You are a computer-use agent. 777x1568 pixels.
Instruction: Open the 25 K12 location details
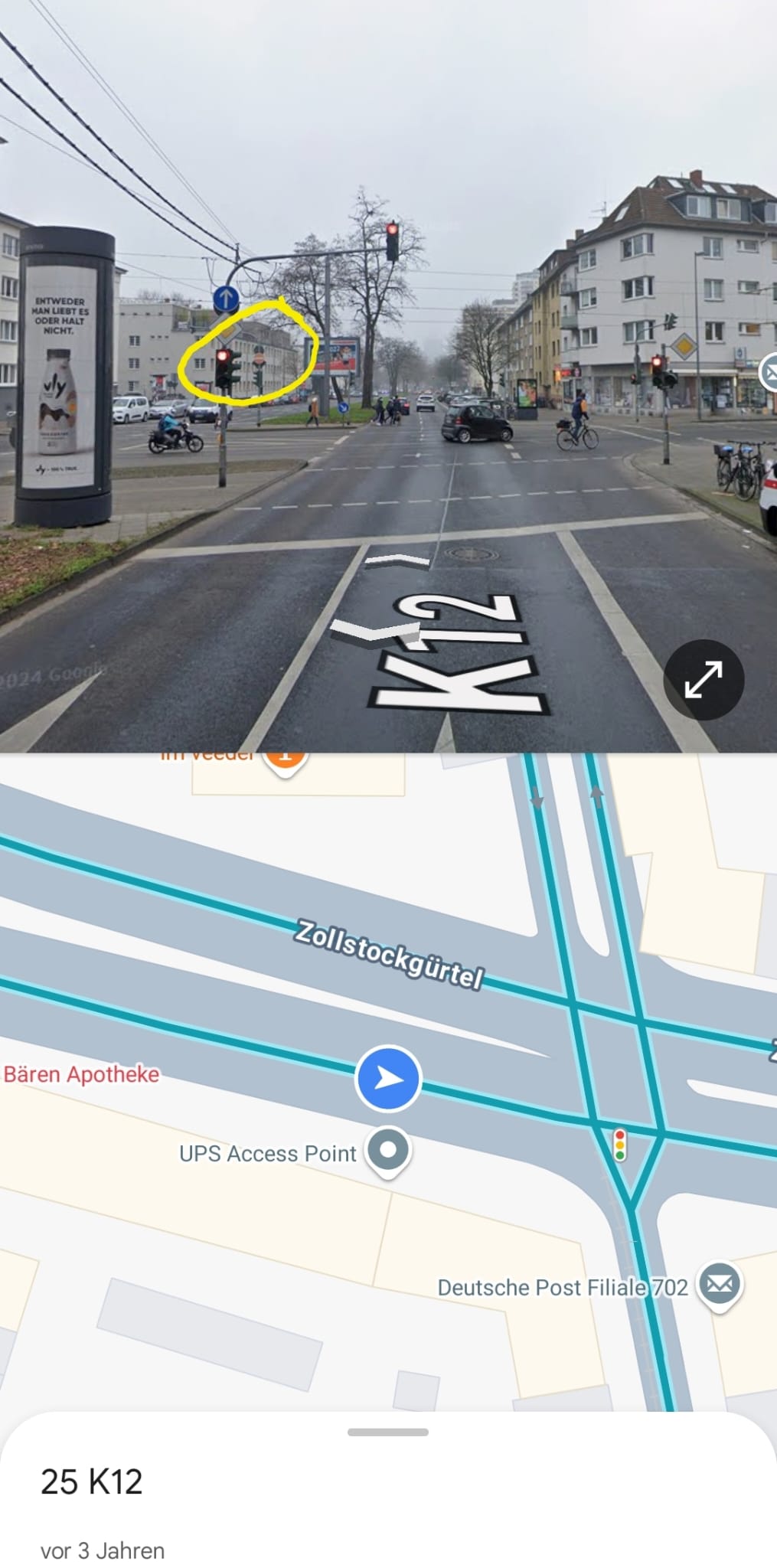point(91,1482)
